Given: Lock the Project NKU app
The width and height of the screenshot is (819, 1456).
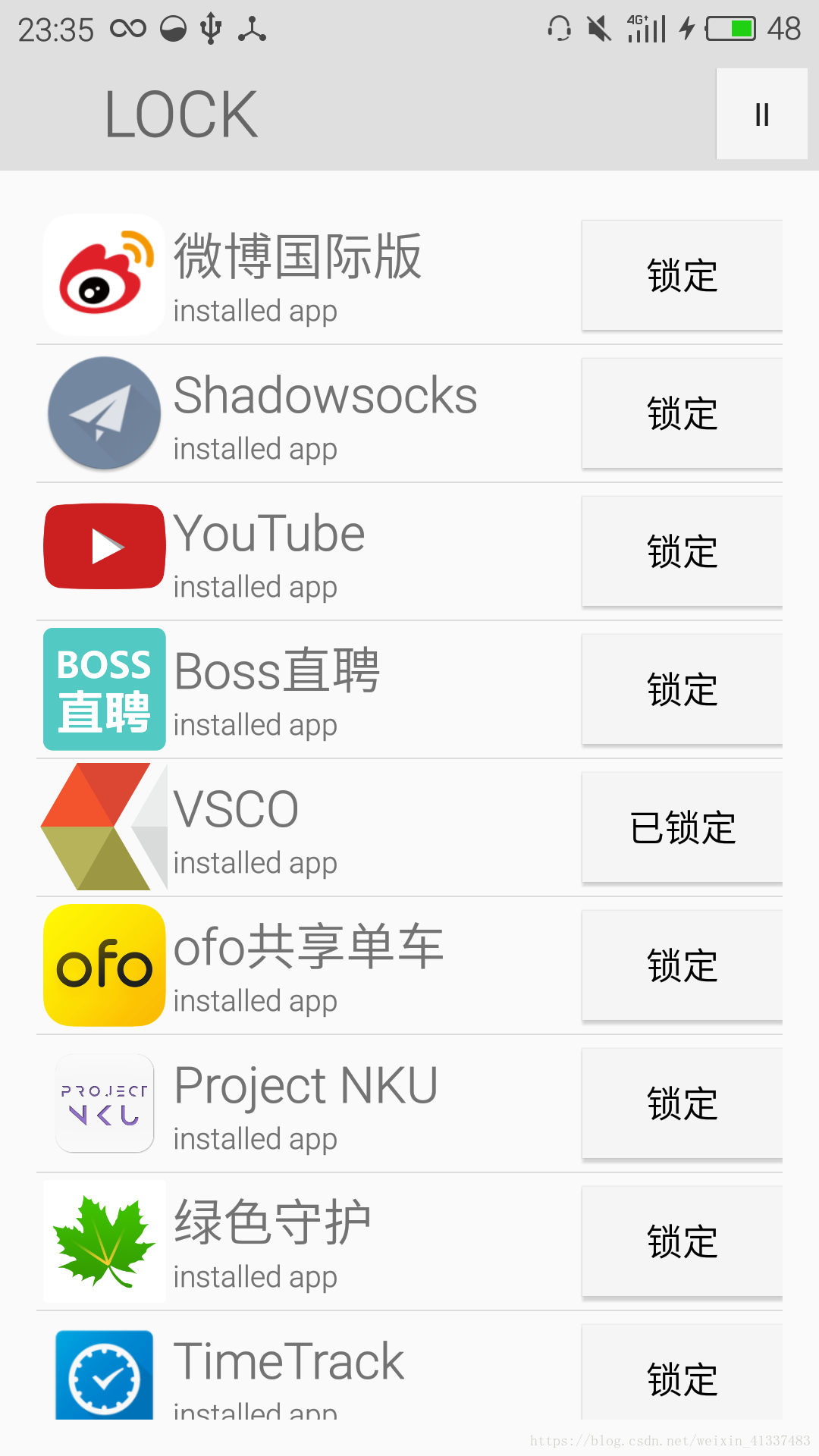Looking at the screenshot, I should 682,1103.
